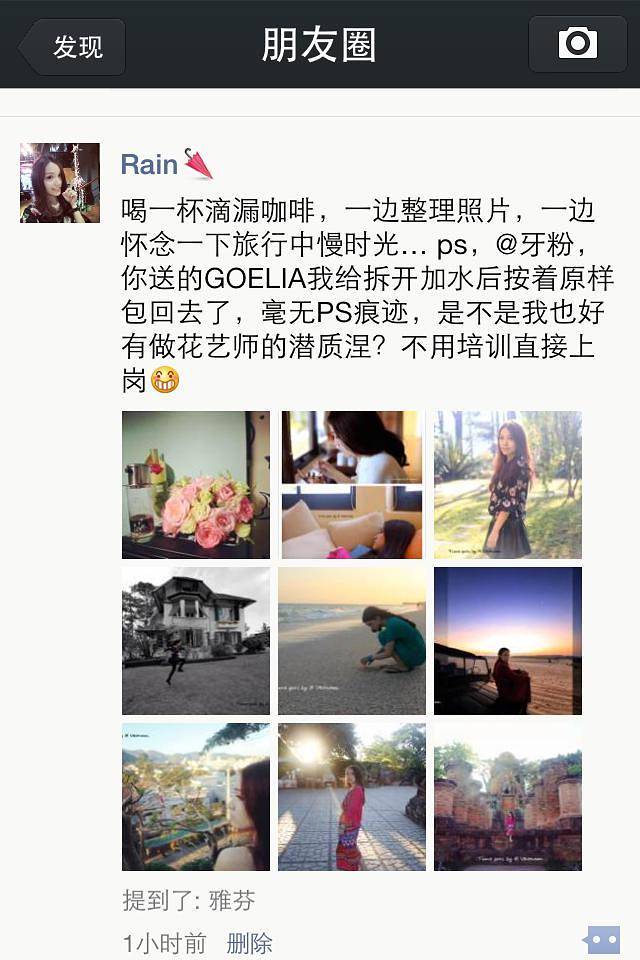
Task: View the hillside town scenery photo
Action: tap(196, 797)
